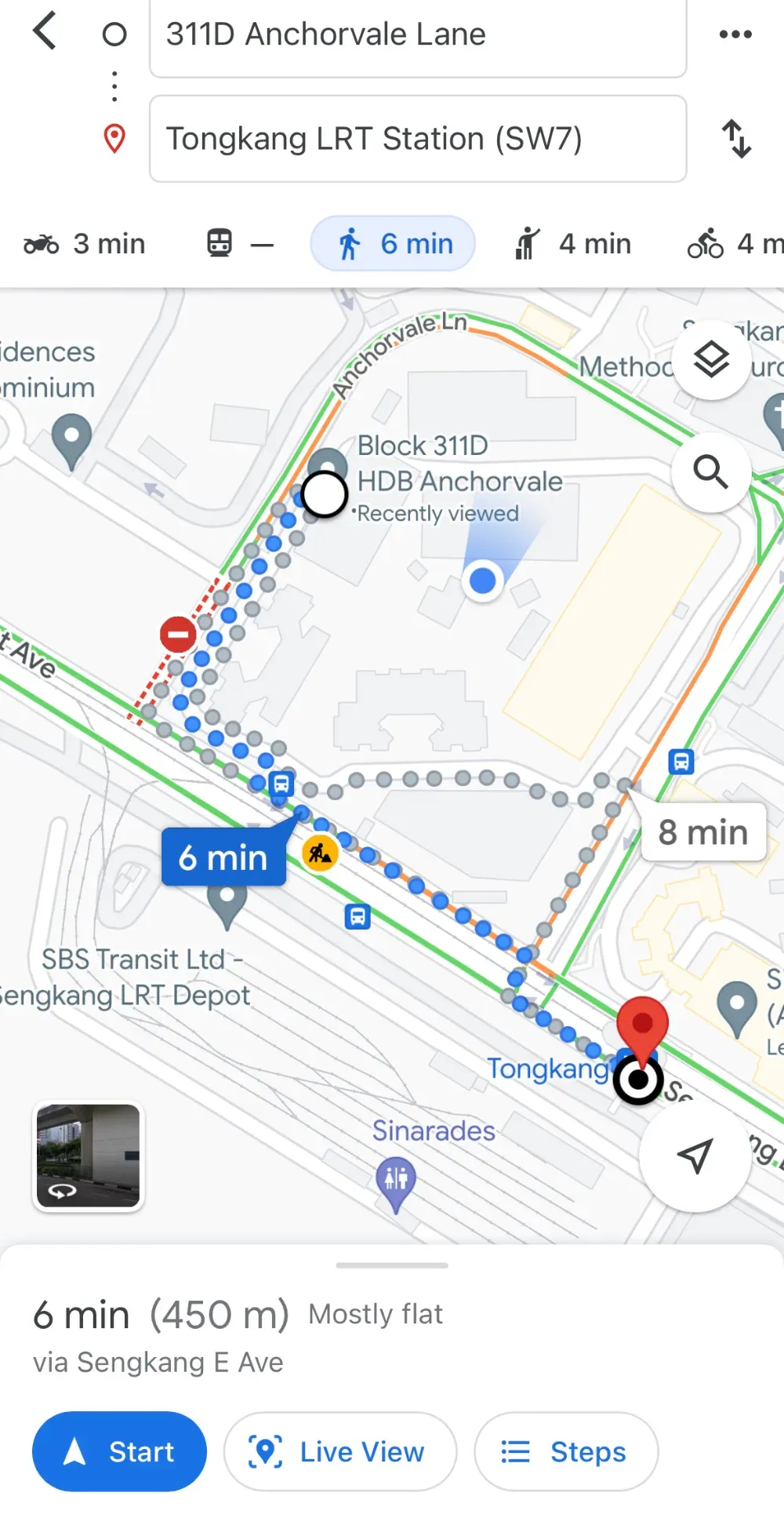The height and width of the screenshot is (1536, 784).
Task: Show route steps
Action: (566, 1451)
